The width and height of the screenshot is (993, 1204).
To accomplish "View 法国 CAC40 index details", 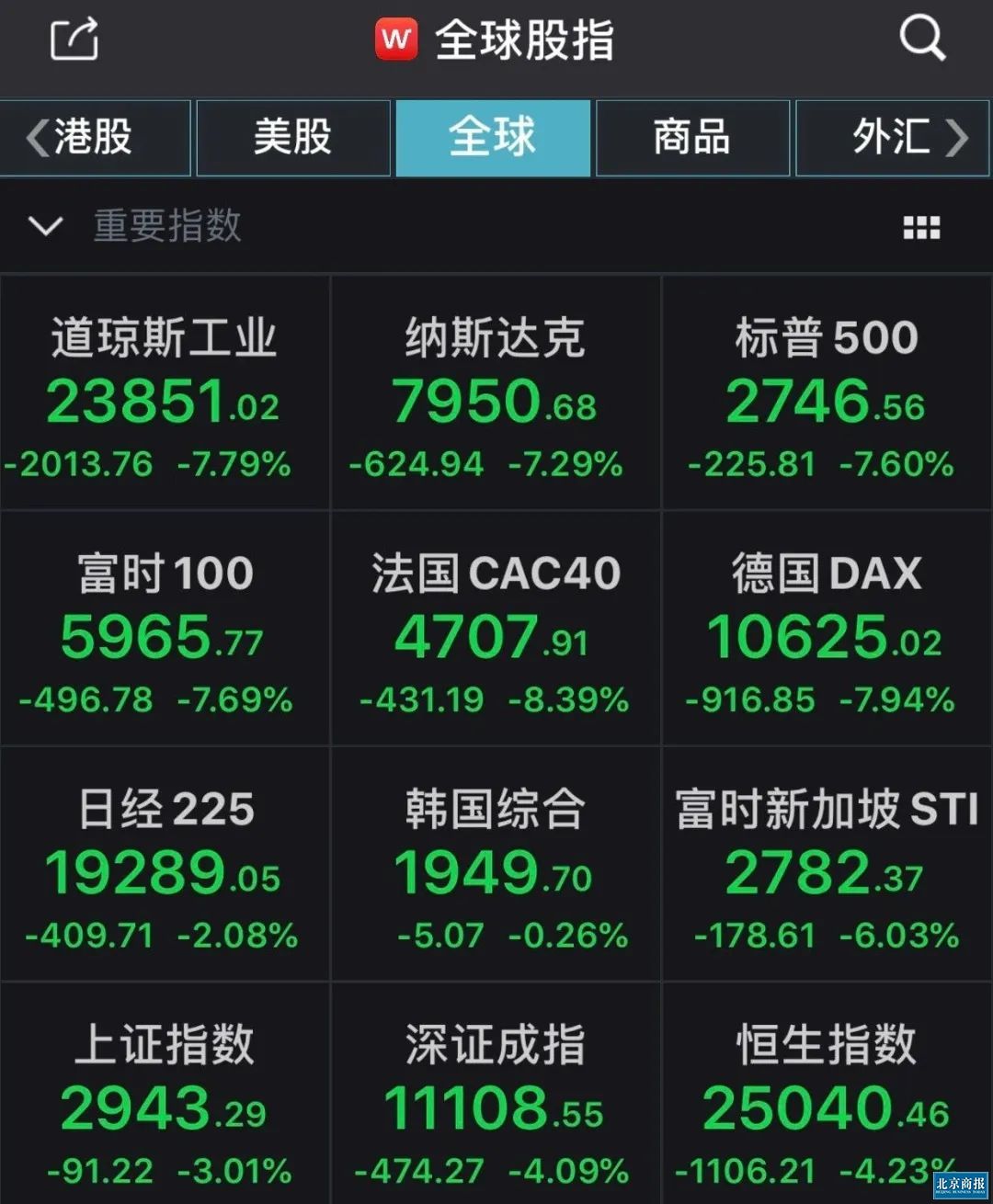I will [496, 629].
